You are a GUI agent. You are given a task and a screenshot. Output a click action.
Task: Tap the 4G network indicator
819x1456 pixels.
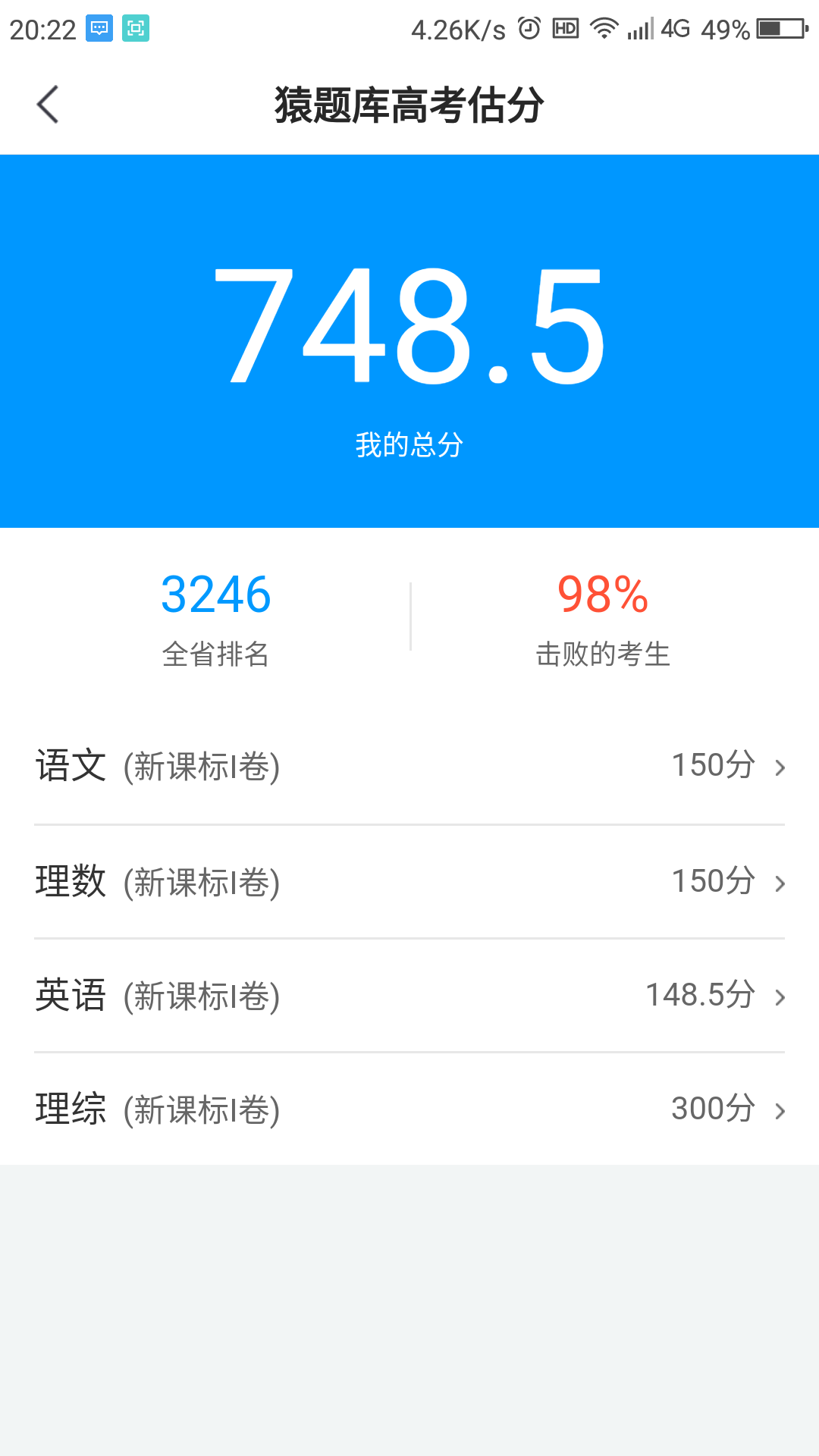tap(675, 29)
